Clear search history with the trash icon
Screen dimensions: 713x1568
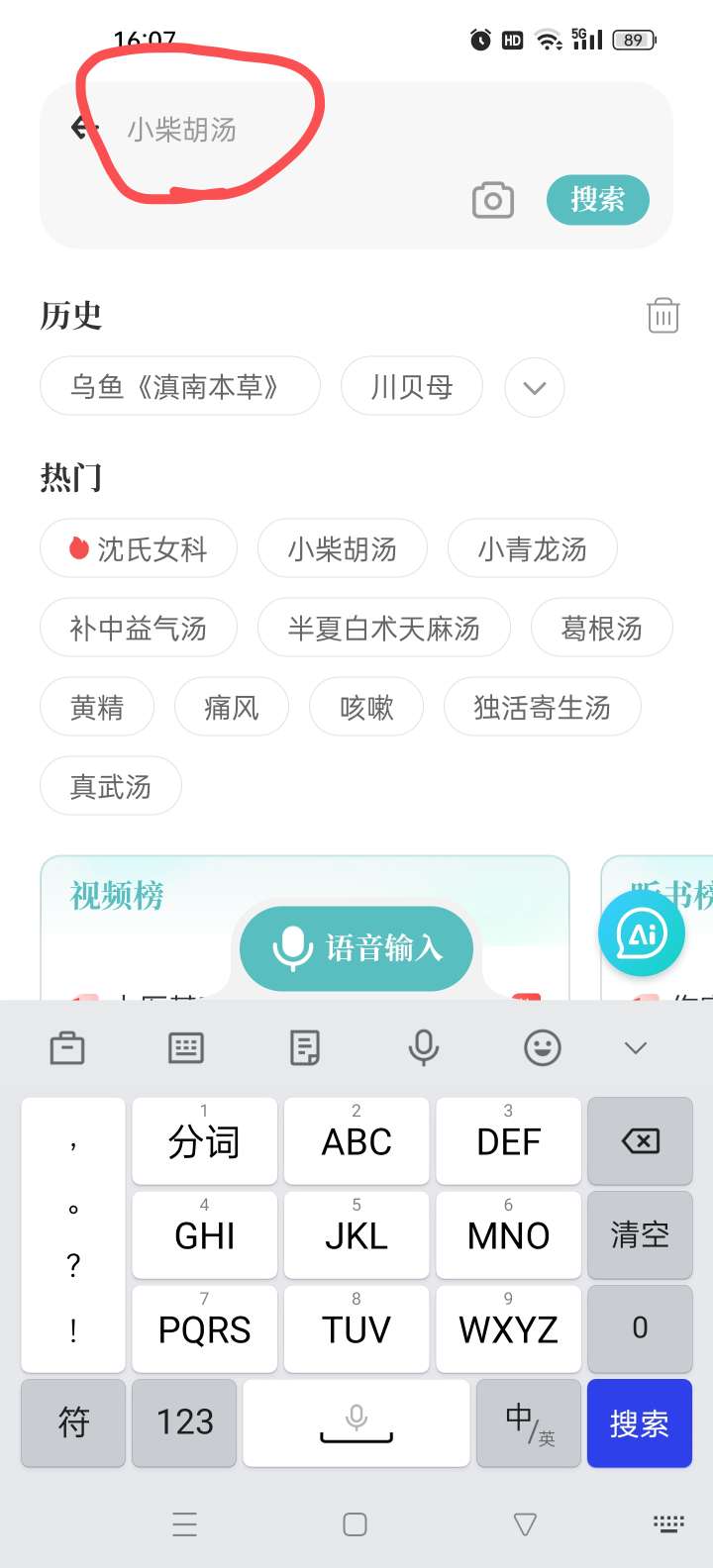tap(662, 316)
